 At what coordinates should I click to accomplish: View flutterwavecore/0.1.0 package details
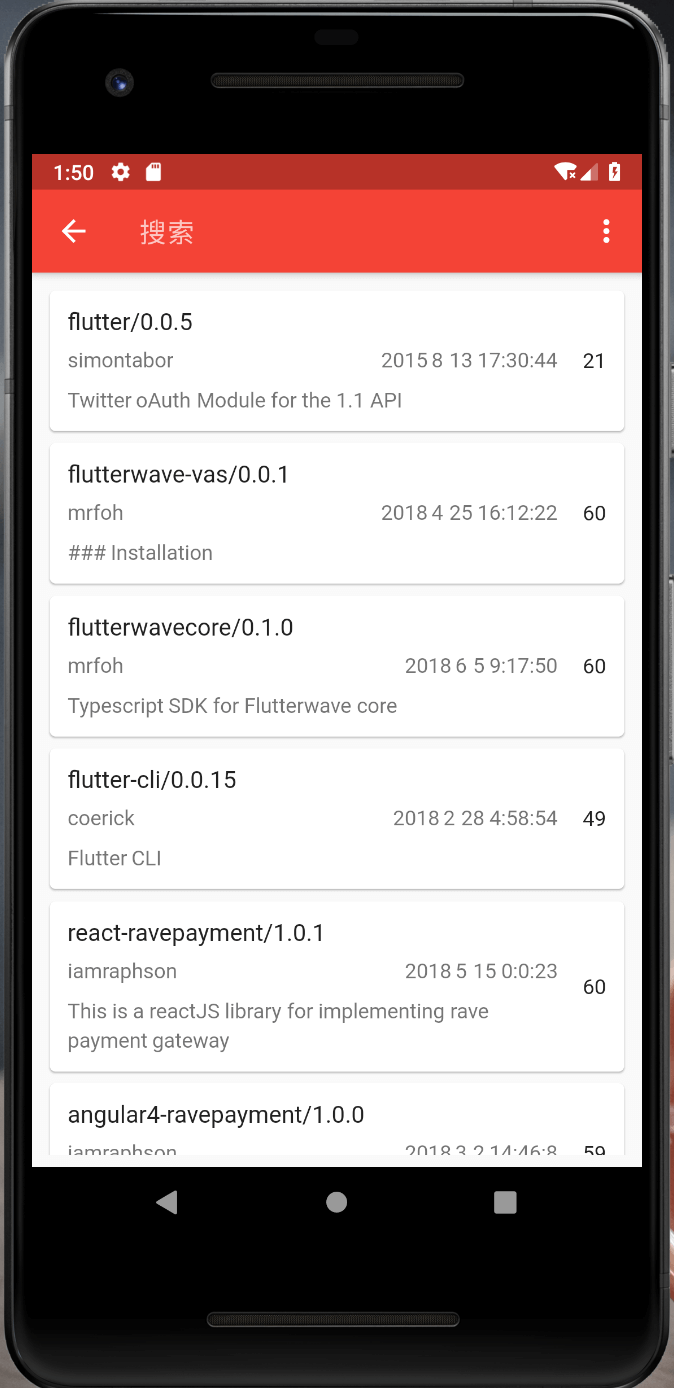click(336, 666)
